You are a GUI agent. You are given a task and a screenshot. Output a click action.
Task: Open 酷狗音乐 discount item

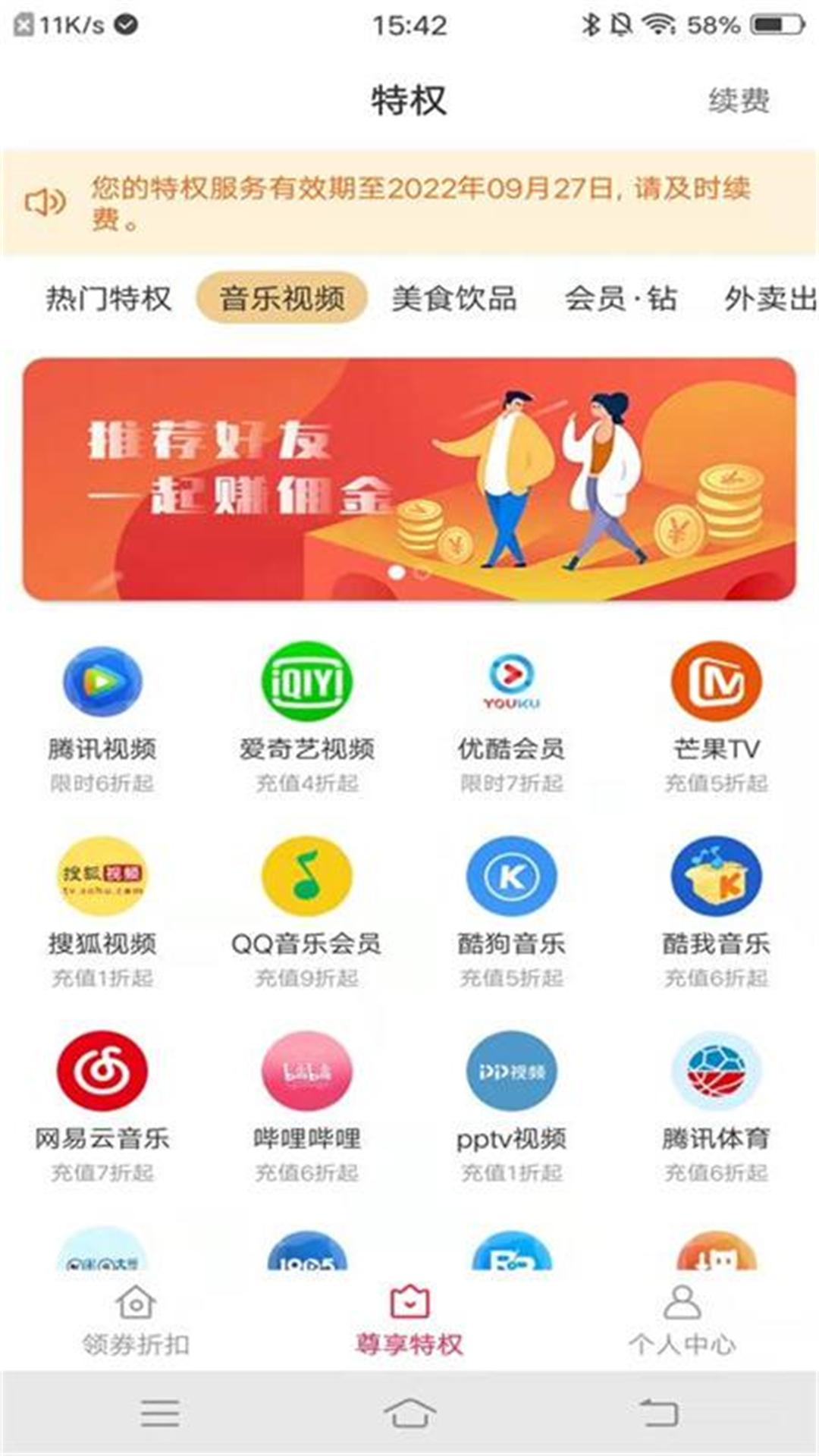[511, 877]
